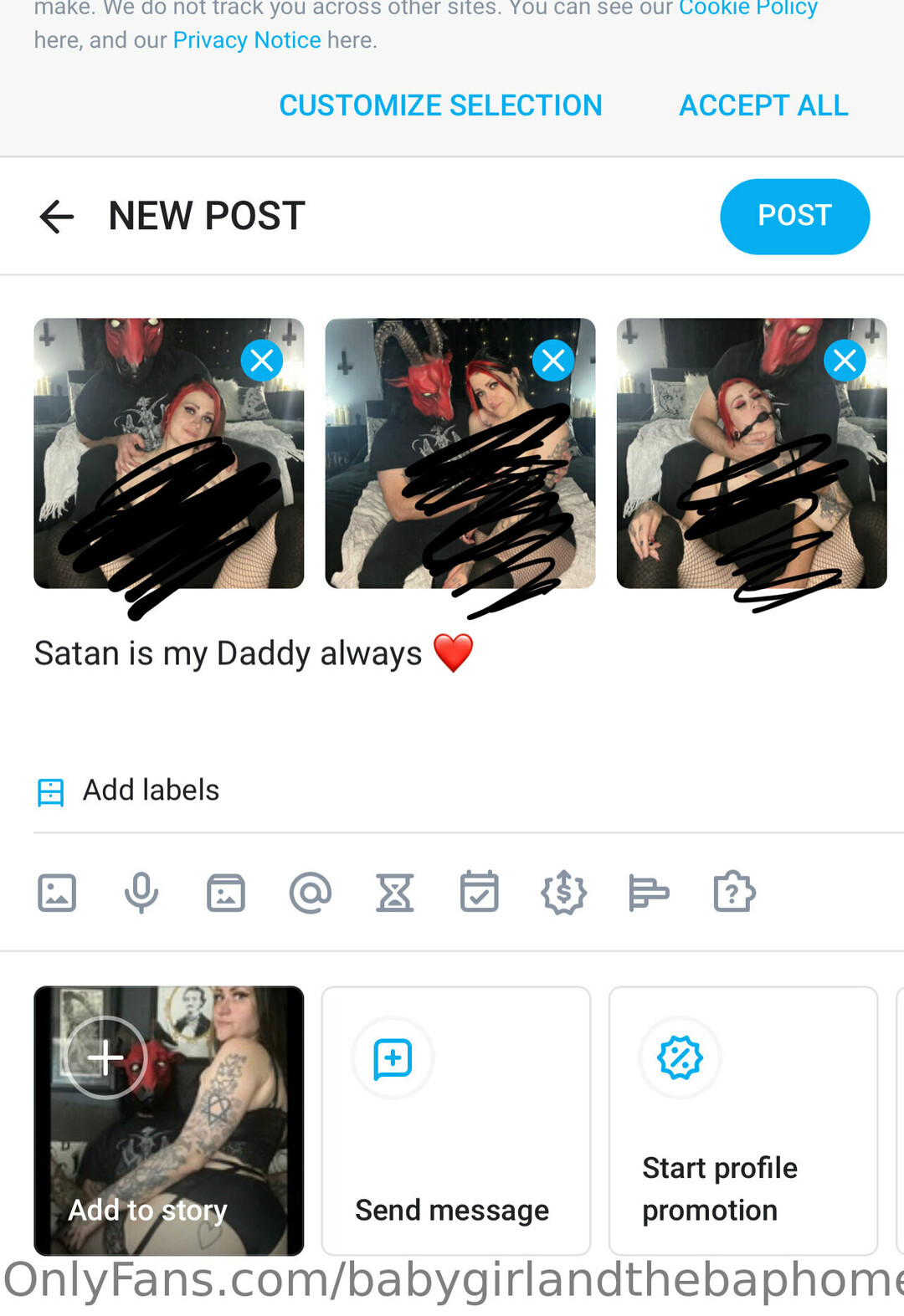The image size is (904, 1316).
Task: Mention someone with the @ icon
Action: point(311,893)
